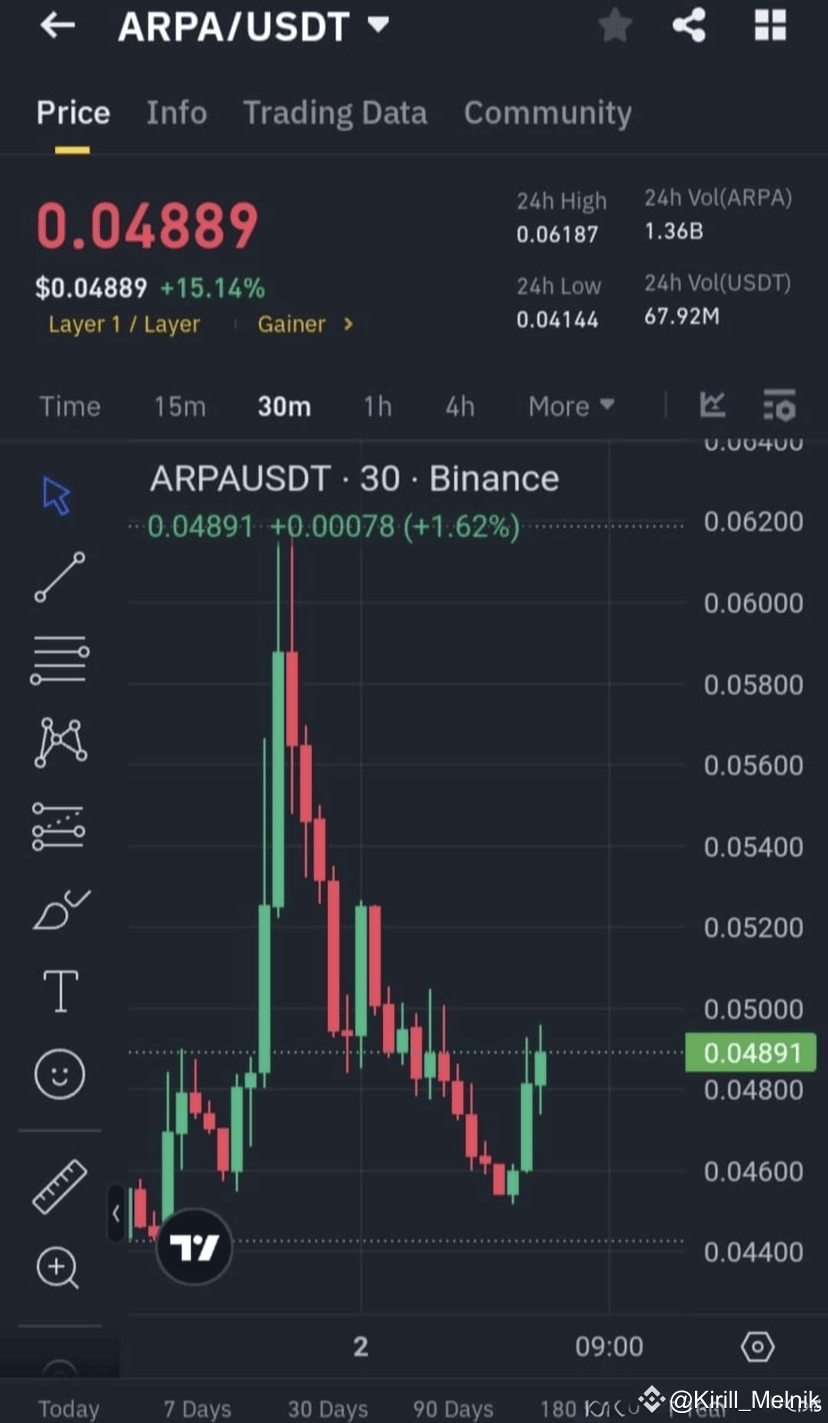828x1423 pixels.
Task: Toggle ARPA/USDT as a favorite
Action: click(614, 26)
